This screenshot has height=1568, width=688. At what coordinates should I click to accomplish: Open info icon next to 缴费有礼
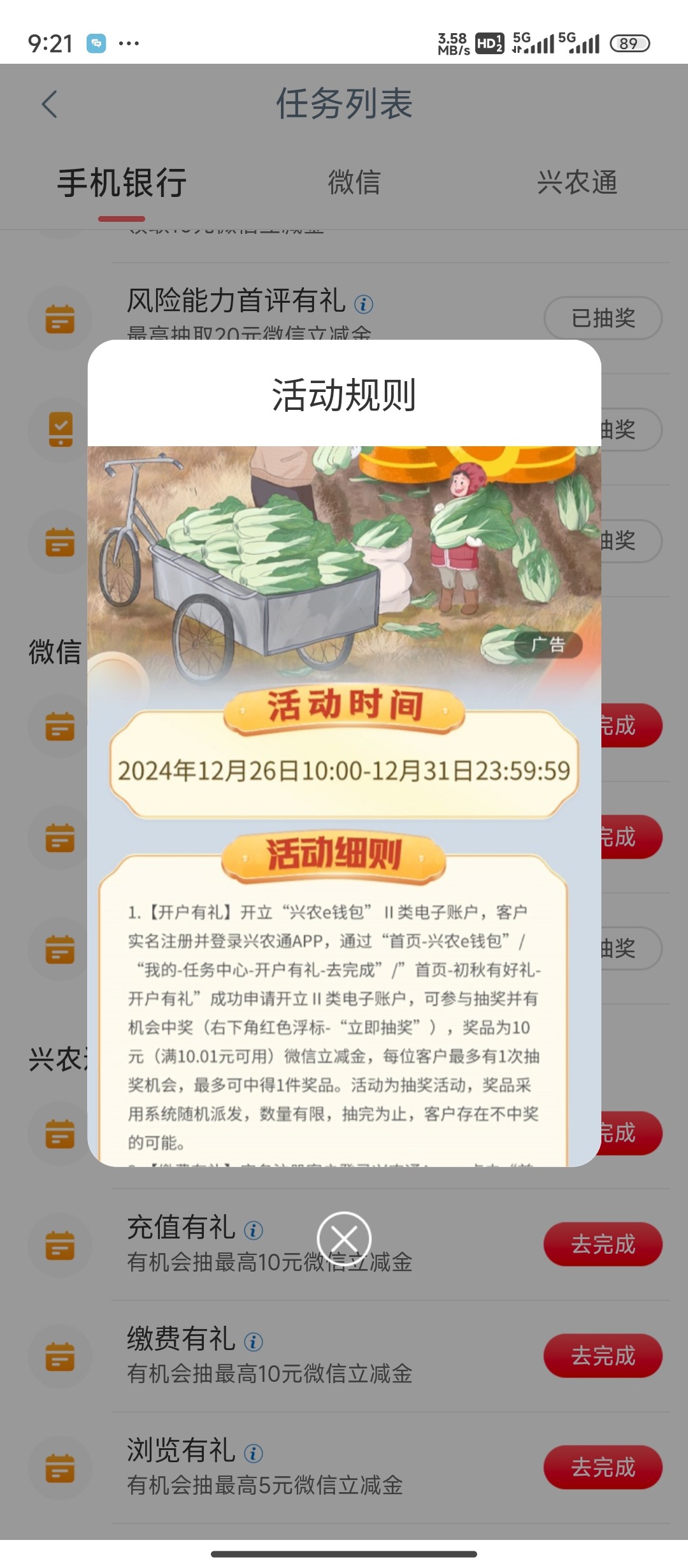click(254, 1342)
